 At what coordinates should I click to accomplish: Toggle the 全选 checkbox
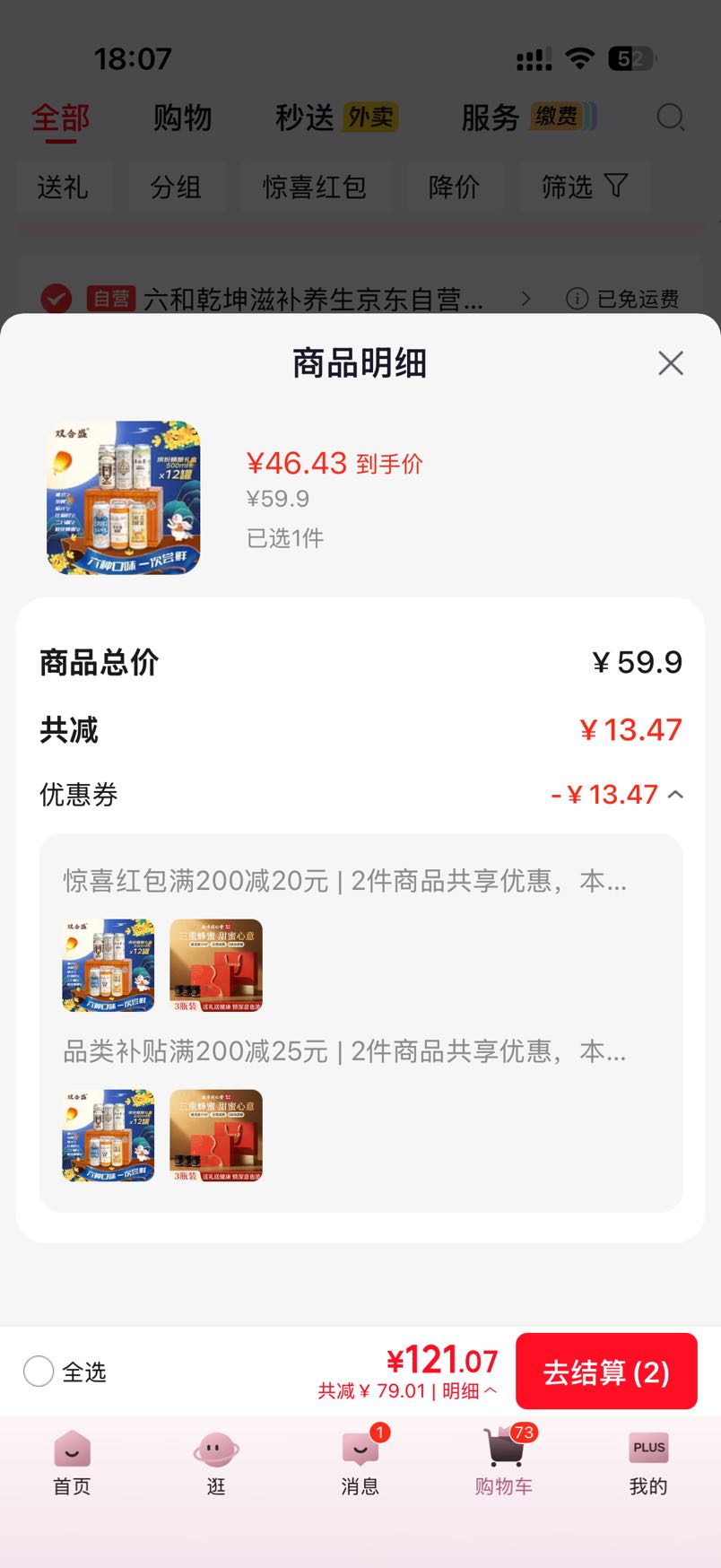tap(39, 1372)
